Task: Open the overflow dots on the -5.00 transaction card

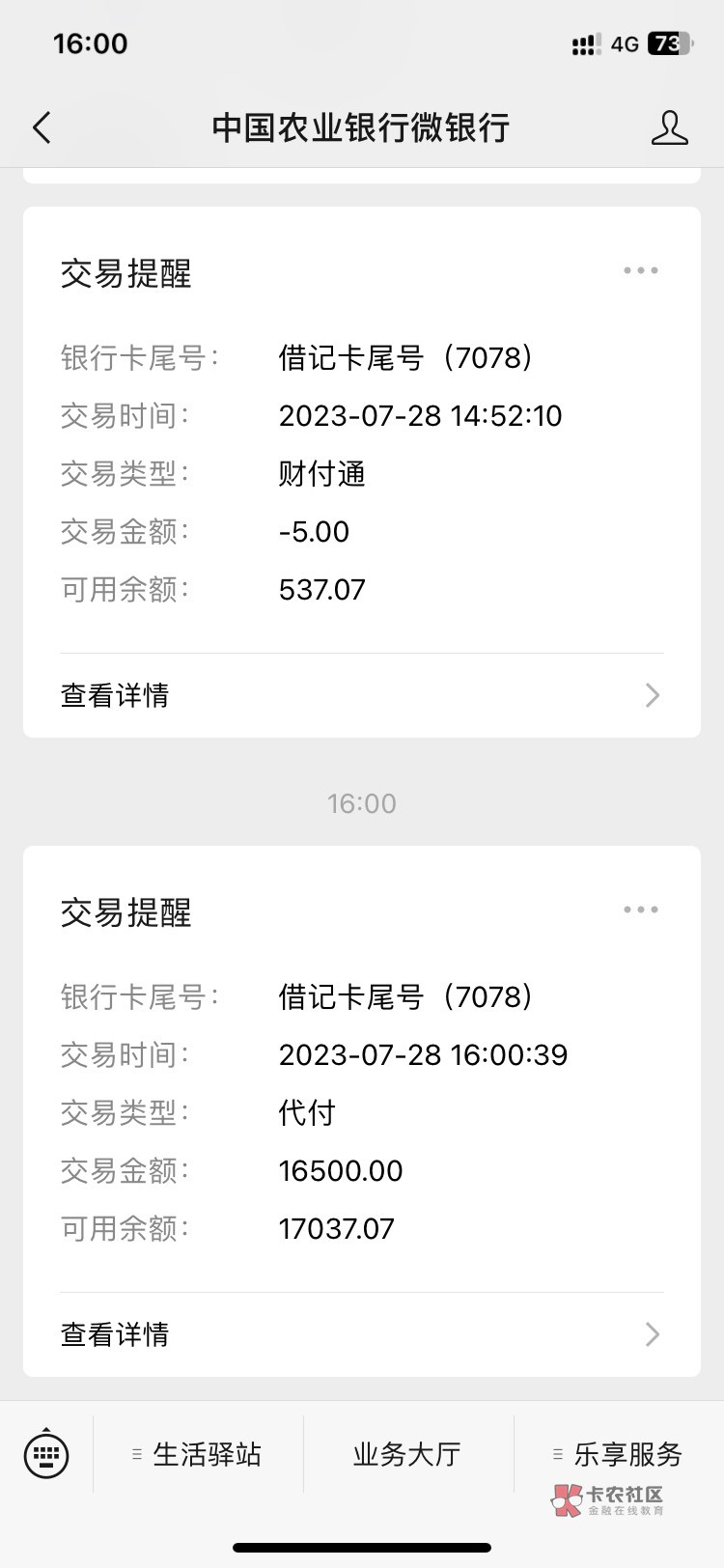Action: pos(641,270)
